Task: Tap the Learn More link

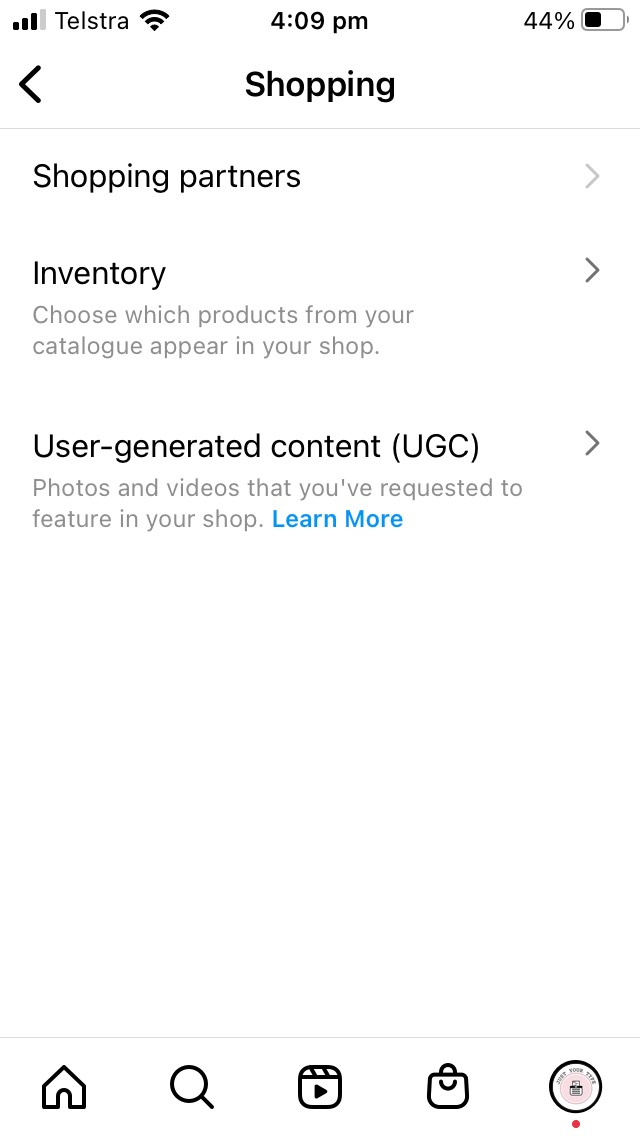Action: pos(337,519)
